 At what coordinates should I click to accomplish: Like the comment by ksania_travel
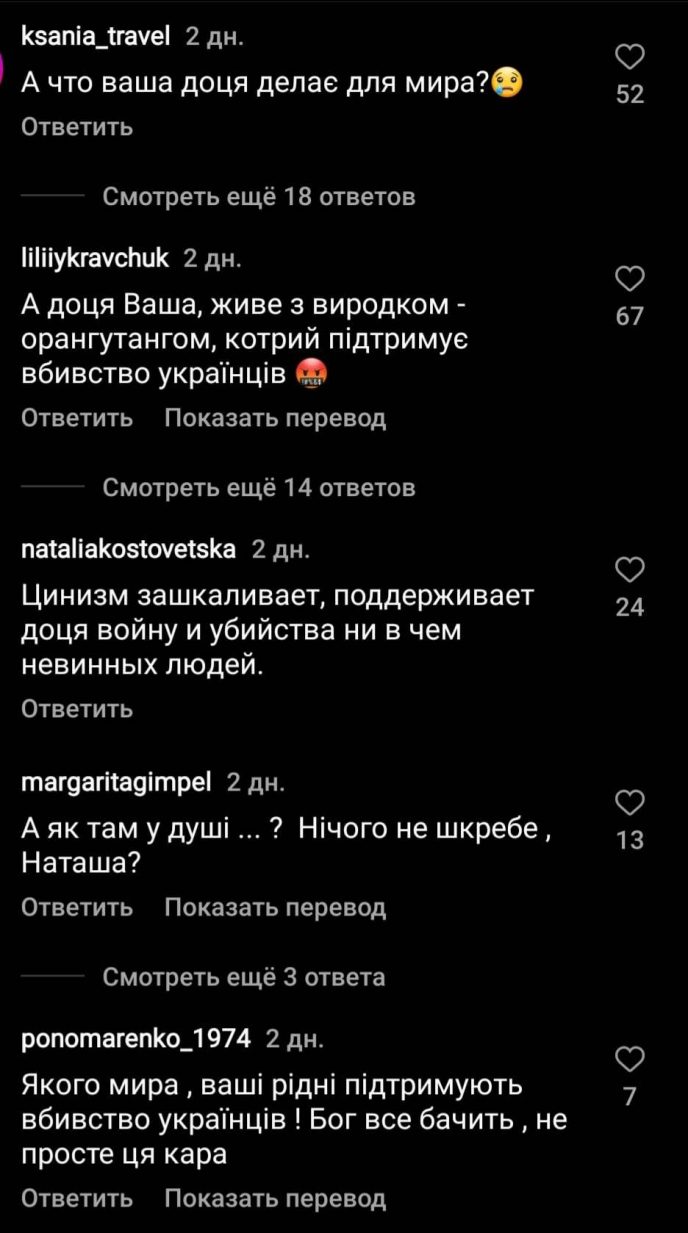coord(630,58)
